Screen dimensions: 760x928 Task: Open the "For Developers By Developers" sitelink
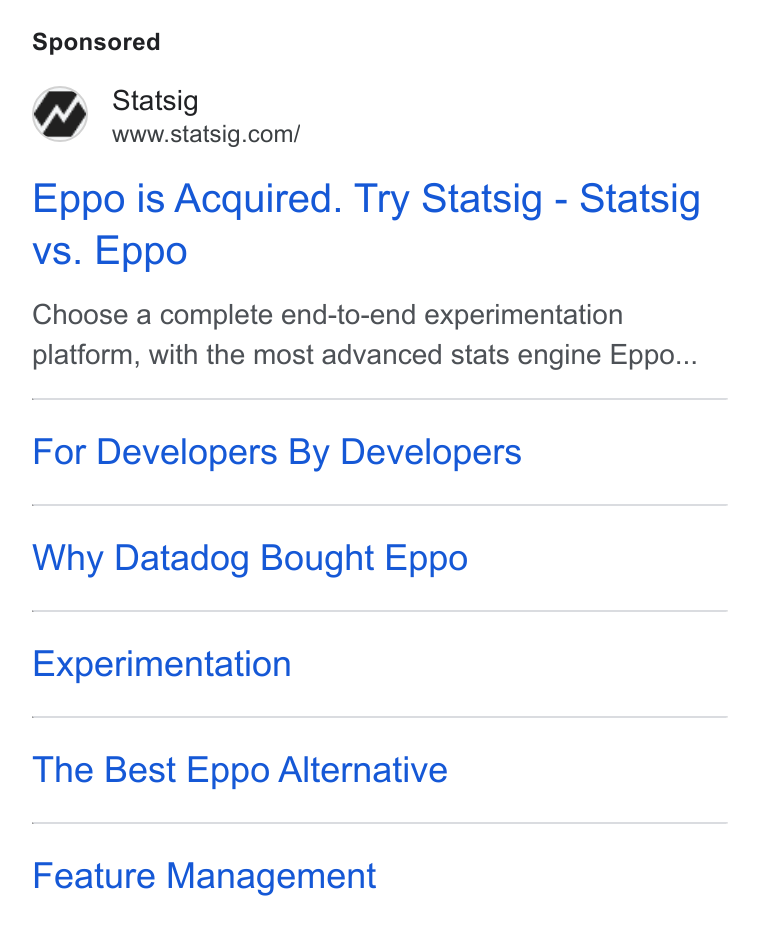[x=277, y=452]
